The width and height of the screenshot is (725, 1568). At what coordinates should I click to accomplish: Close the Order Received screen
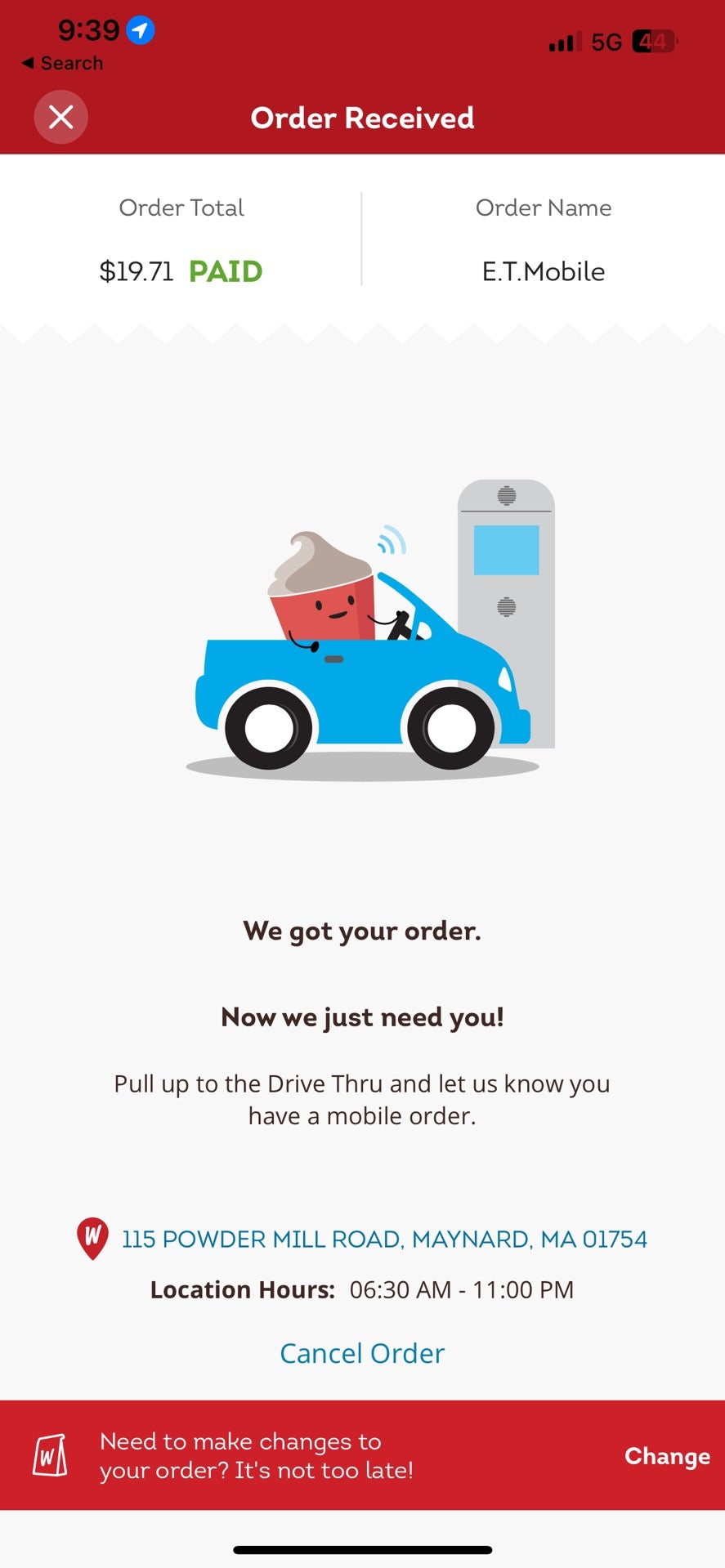pyautogui.click(x=60, y=118)
